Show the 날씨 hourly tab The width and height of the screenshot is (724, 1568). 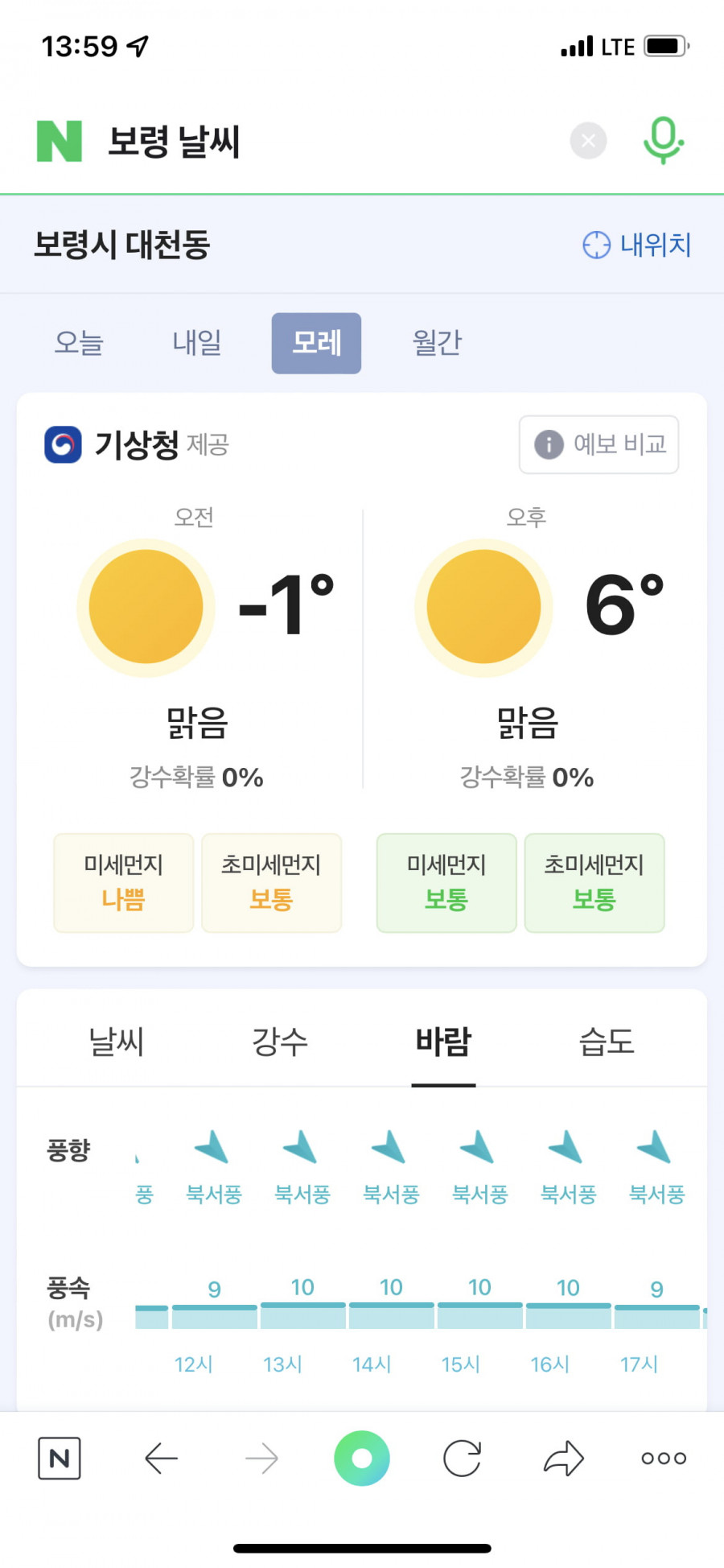(117, 1042)
